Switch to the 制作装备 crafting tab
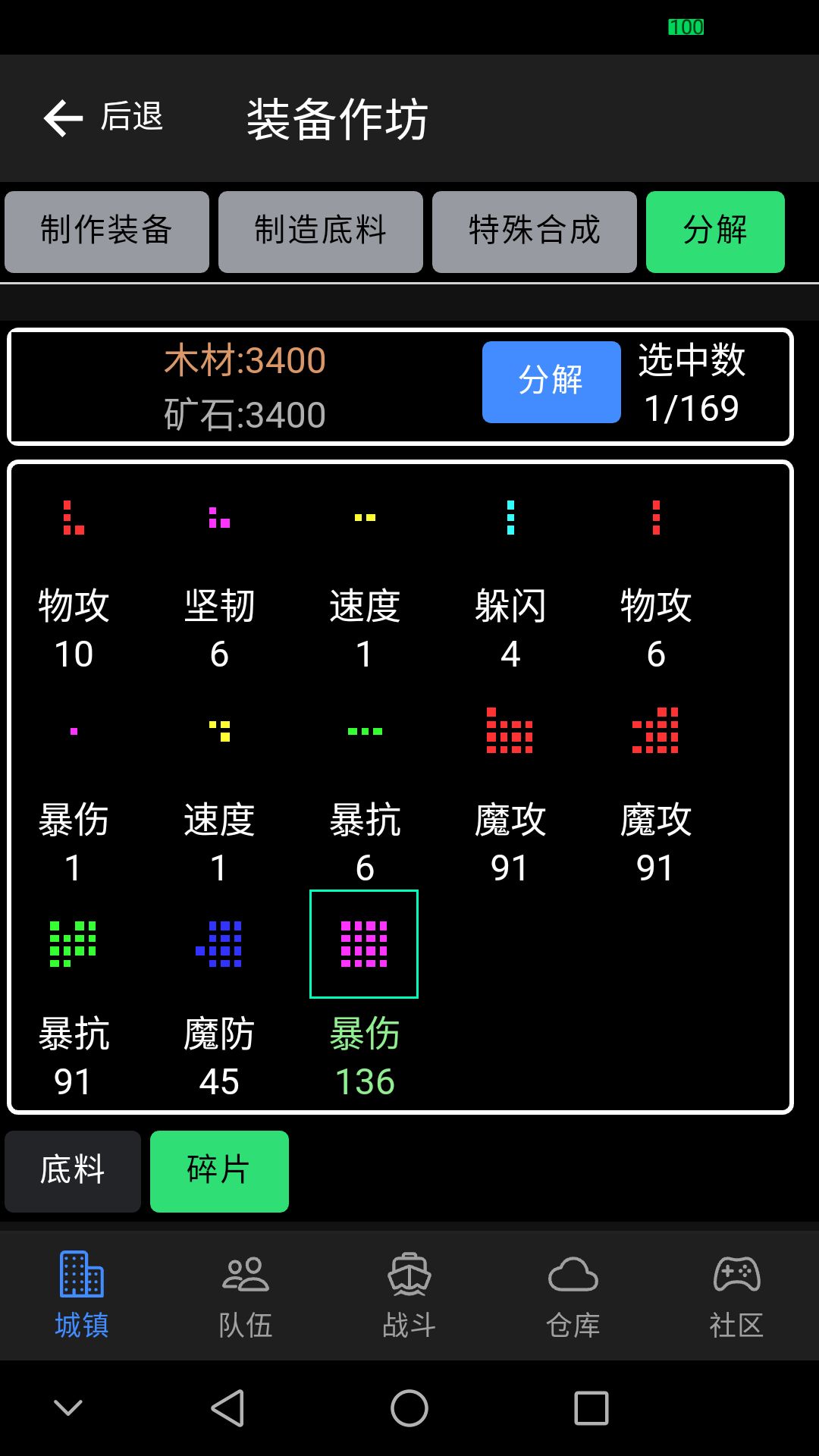 coord(106,232)
